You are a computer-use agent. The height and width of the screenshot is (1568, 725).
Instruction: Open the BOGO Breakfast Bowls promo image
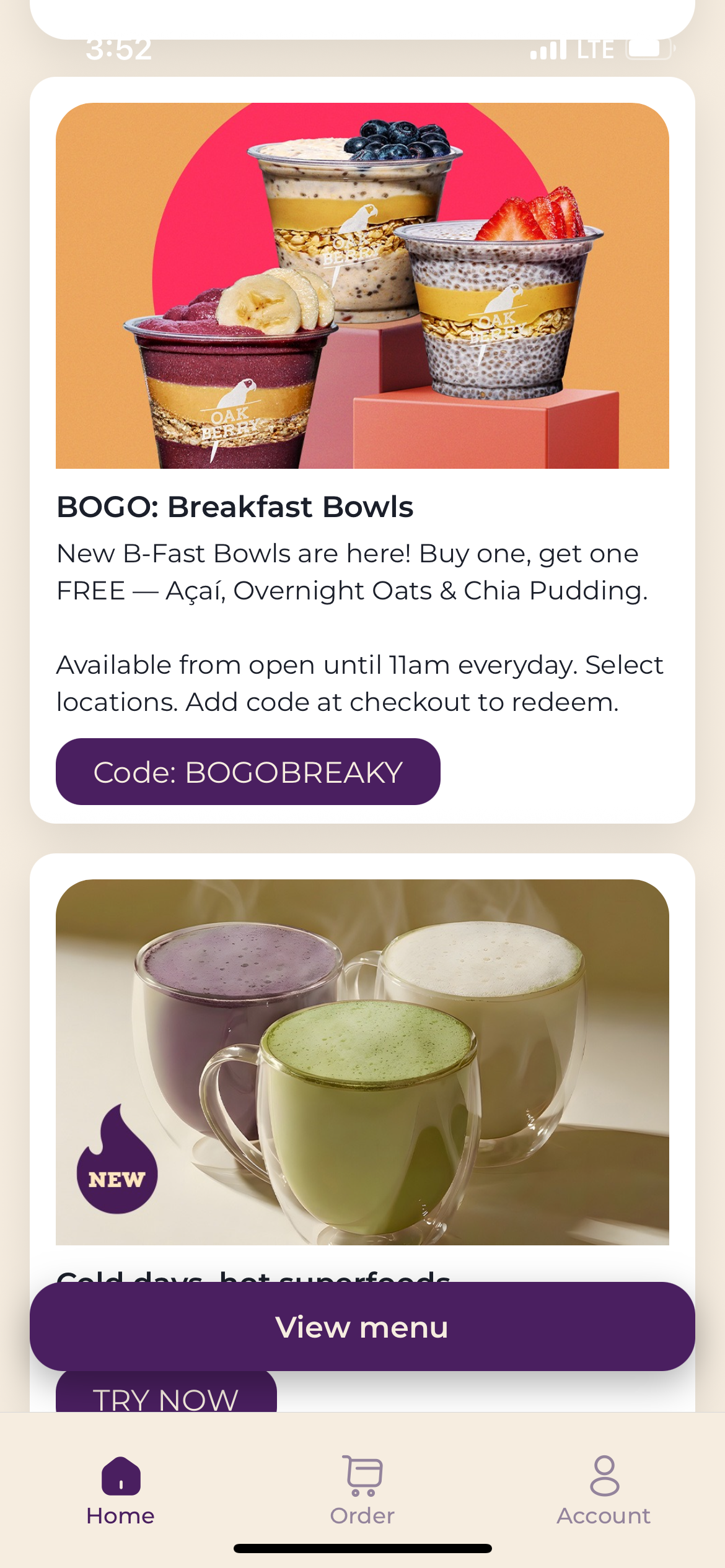[362, 285]
